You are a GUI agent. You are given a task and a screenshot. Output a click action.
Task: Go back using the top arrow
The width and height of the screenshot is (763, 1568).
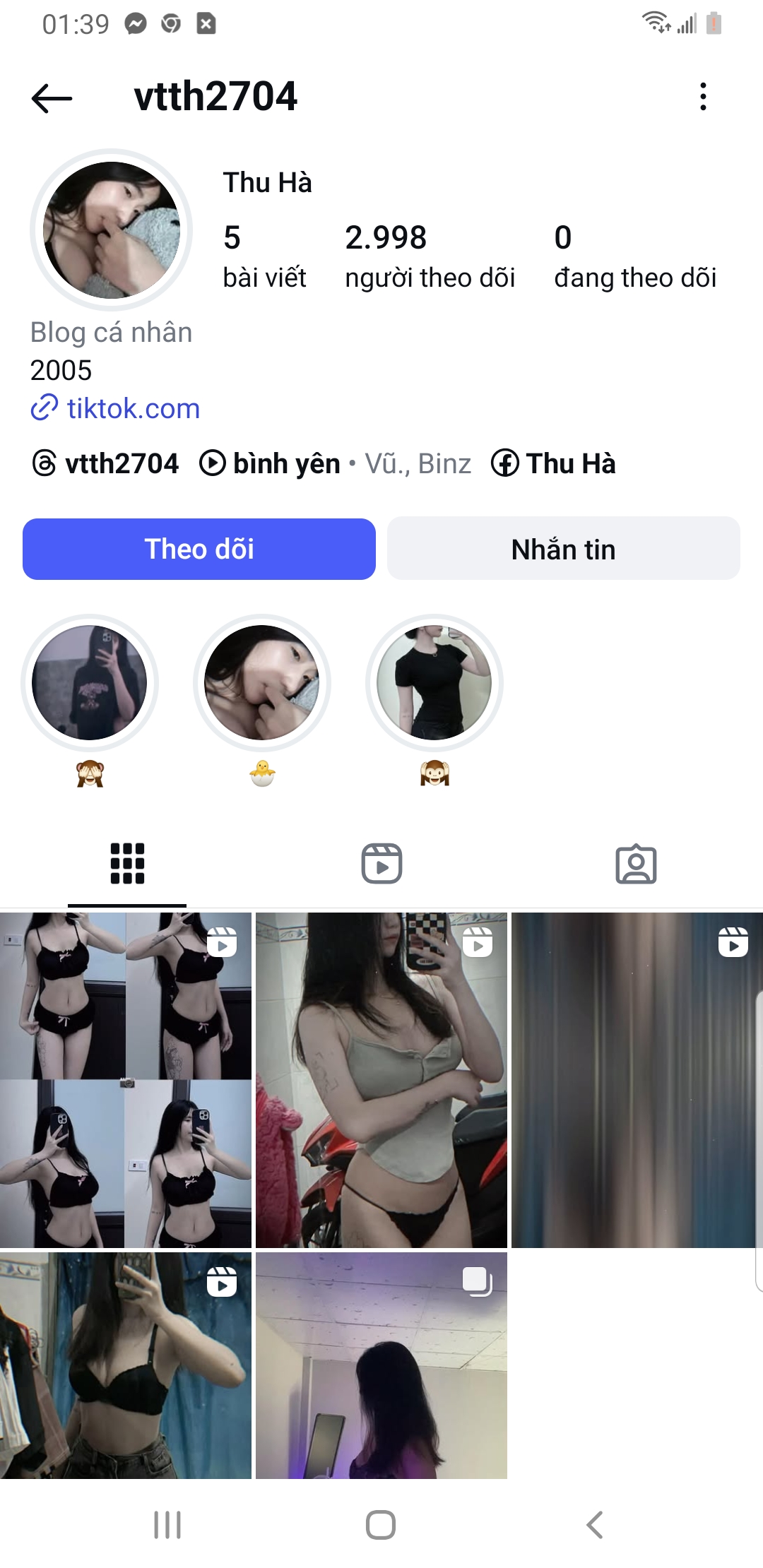52,97
